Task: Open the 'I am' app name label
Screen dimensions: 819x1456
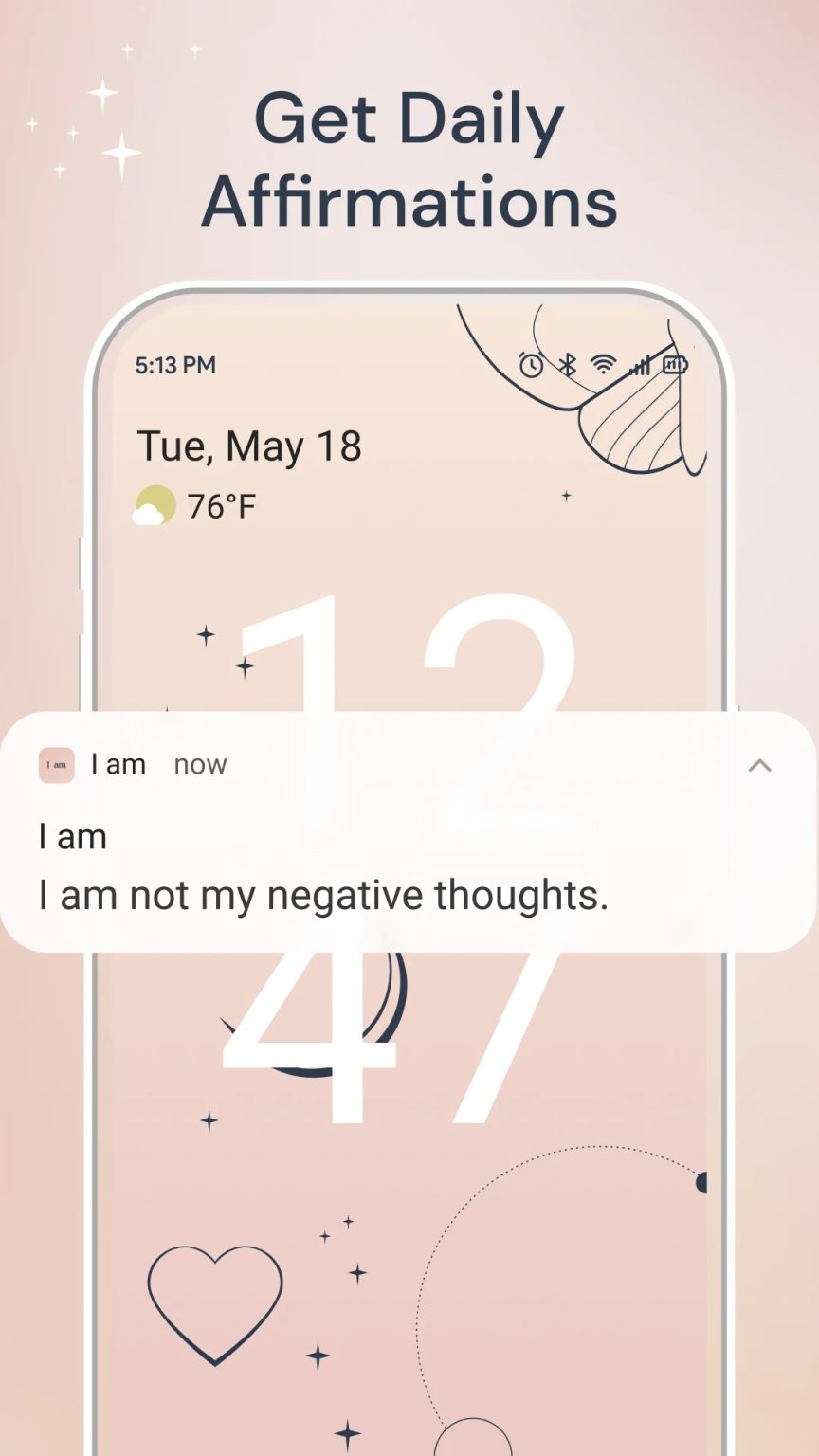Action: click(x=118, y=764)
